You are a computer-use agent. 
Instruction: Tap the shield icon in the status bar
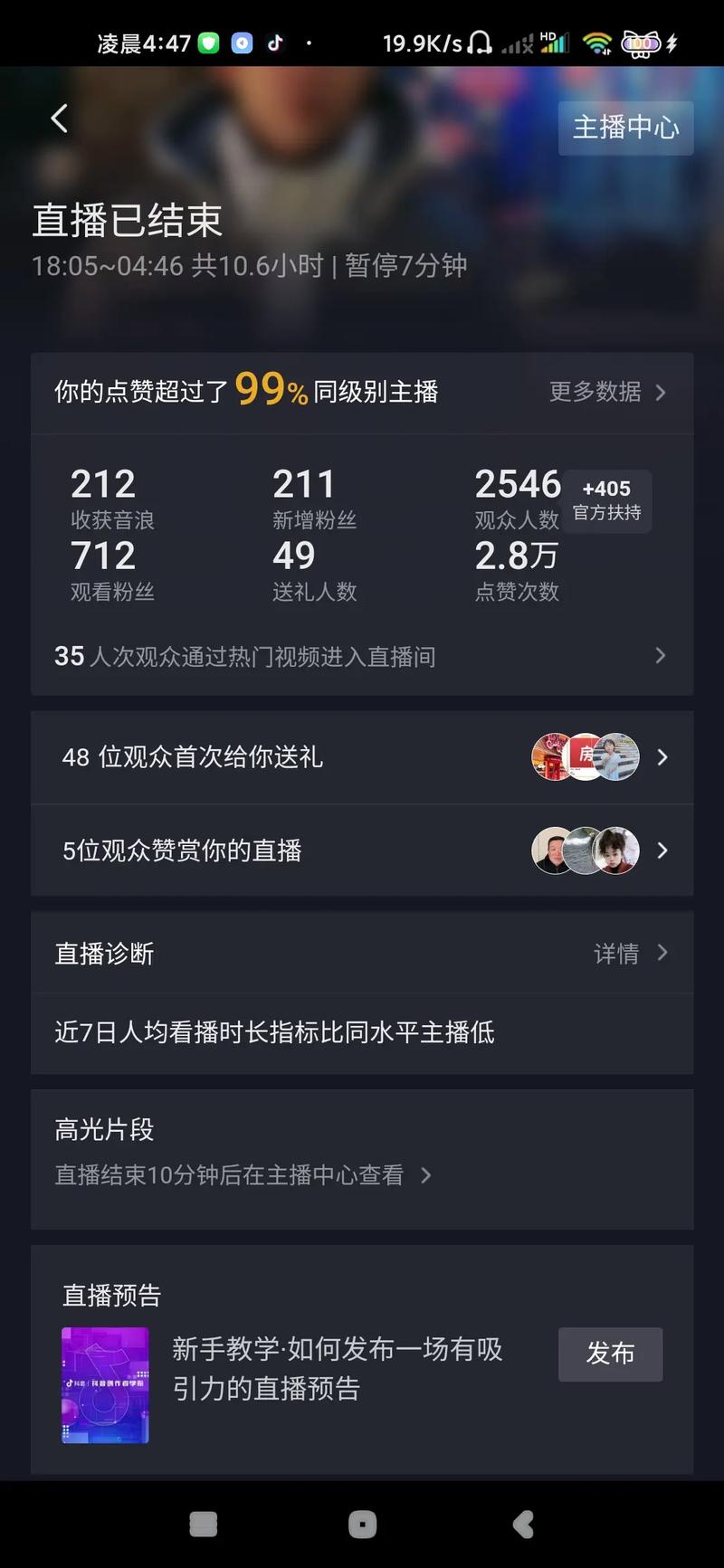[x=207, y=43]
